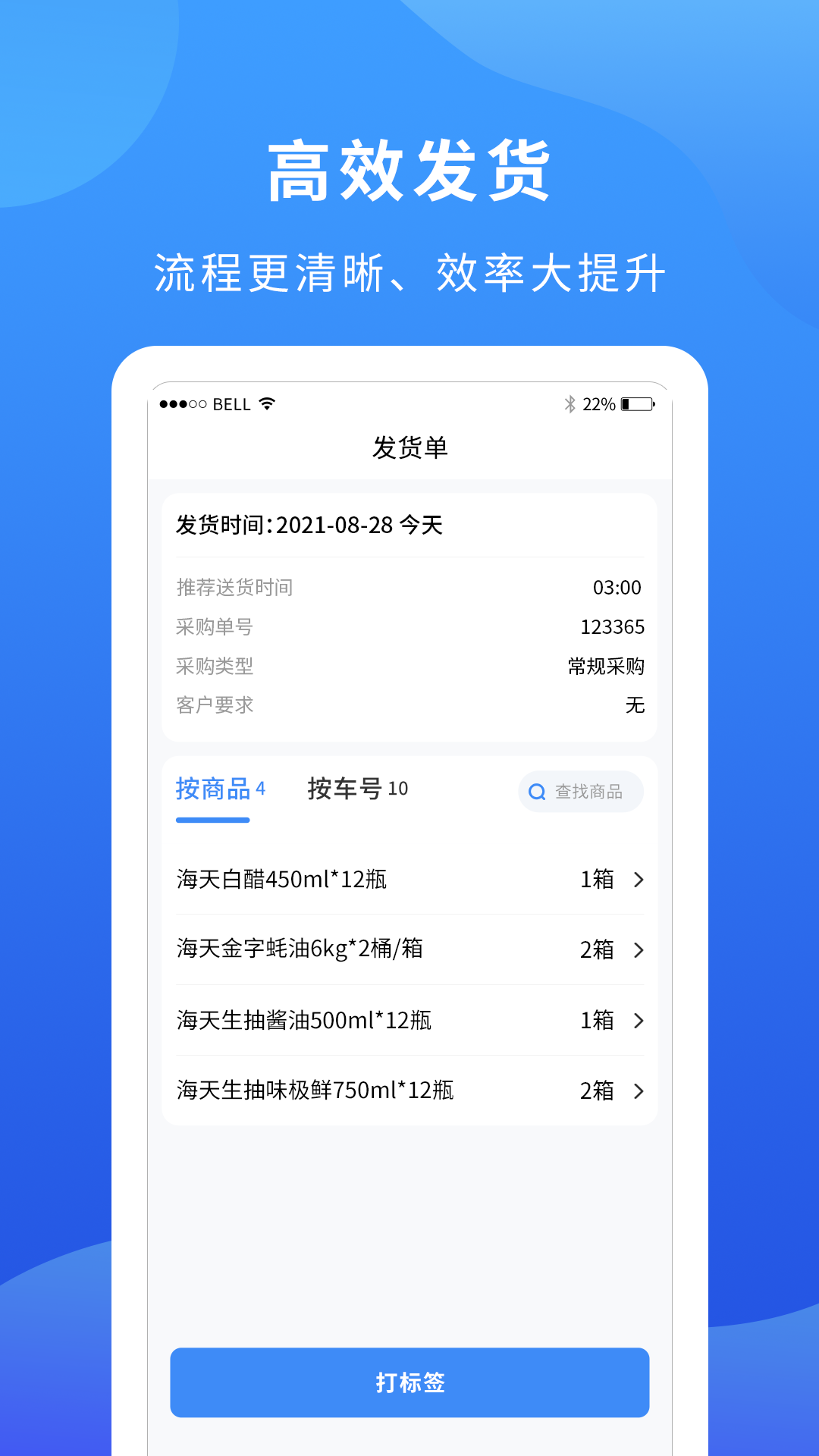Click the Bluetooth icon in status bar

tap(570, 404)
